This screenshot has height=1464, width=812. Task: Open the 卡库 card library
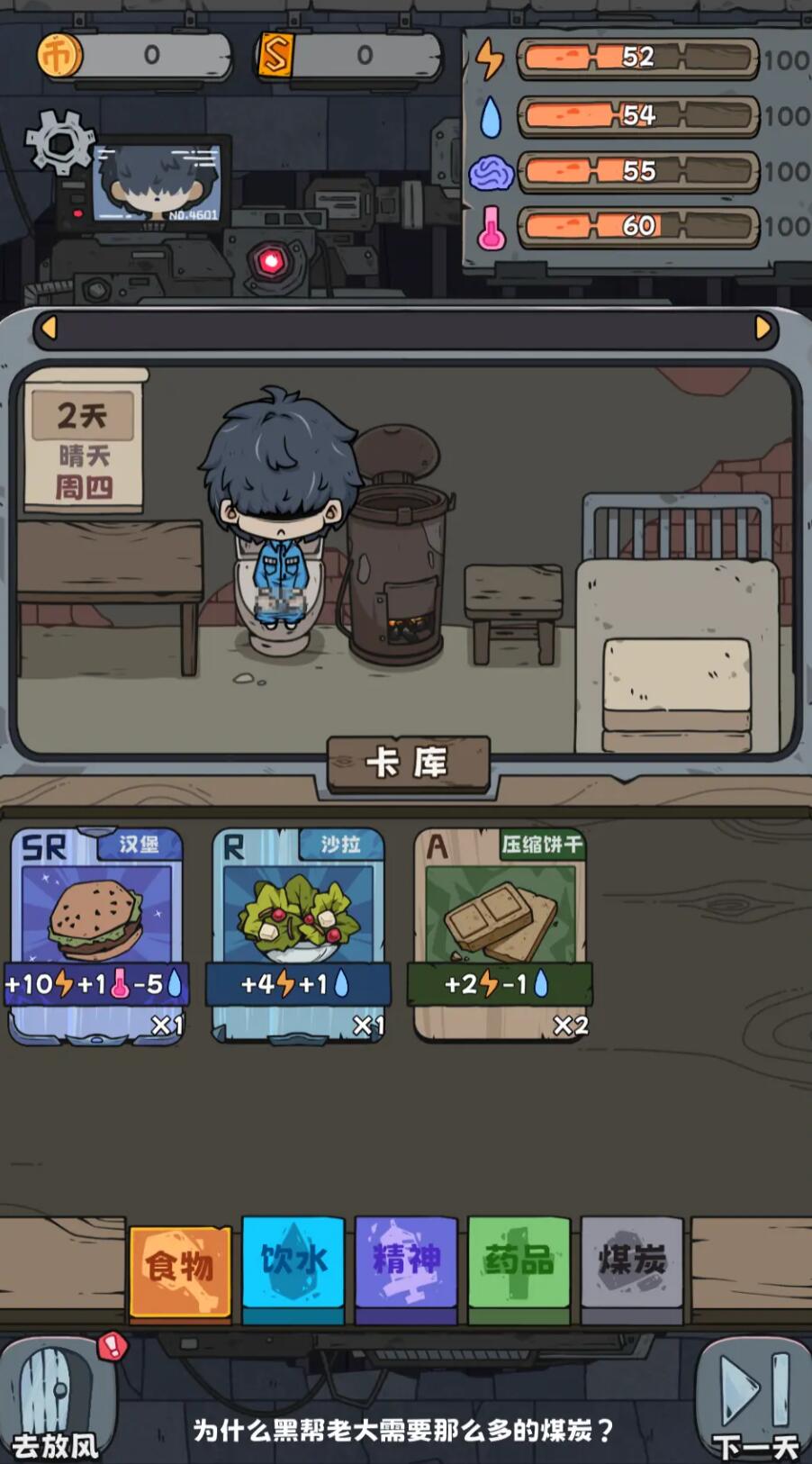pyautogui.click(x=408, y=764)
